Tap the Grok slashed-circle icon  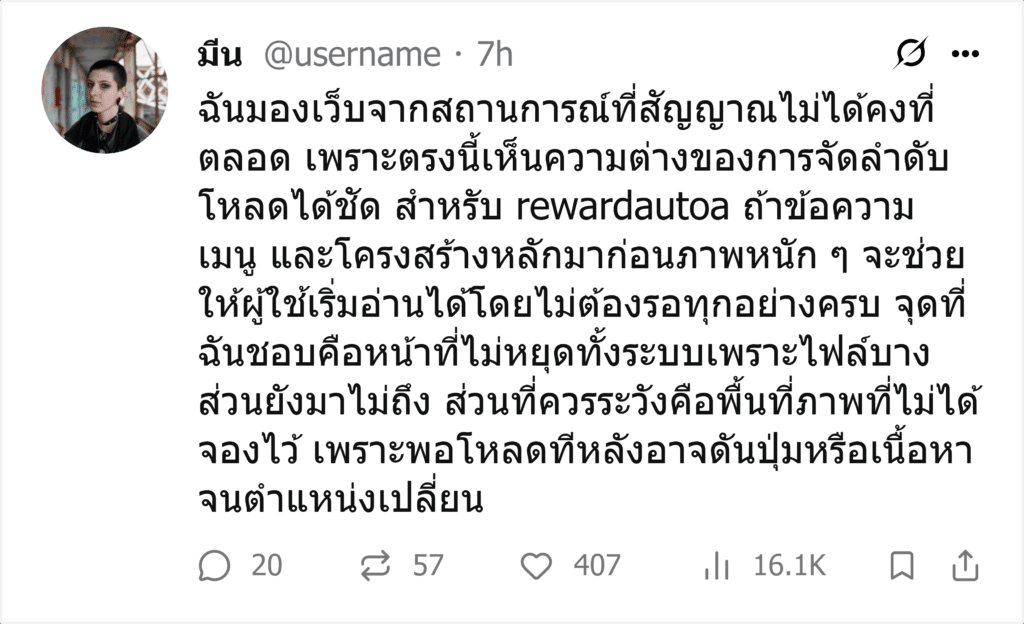[910, 53]
